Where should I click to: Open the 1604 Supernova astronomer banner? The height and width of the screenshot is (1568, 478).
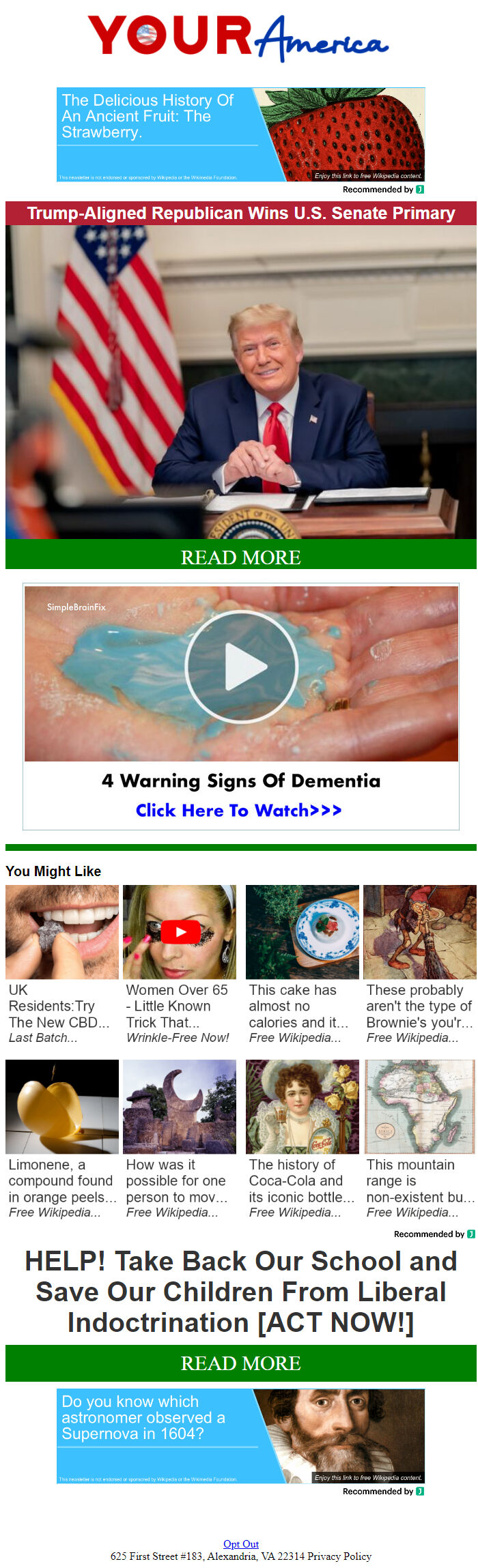click(240, 1436)
